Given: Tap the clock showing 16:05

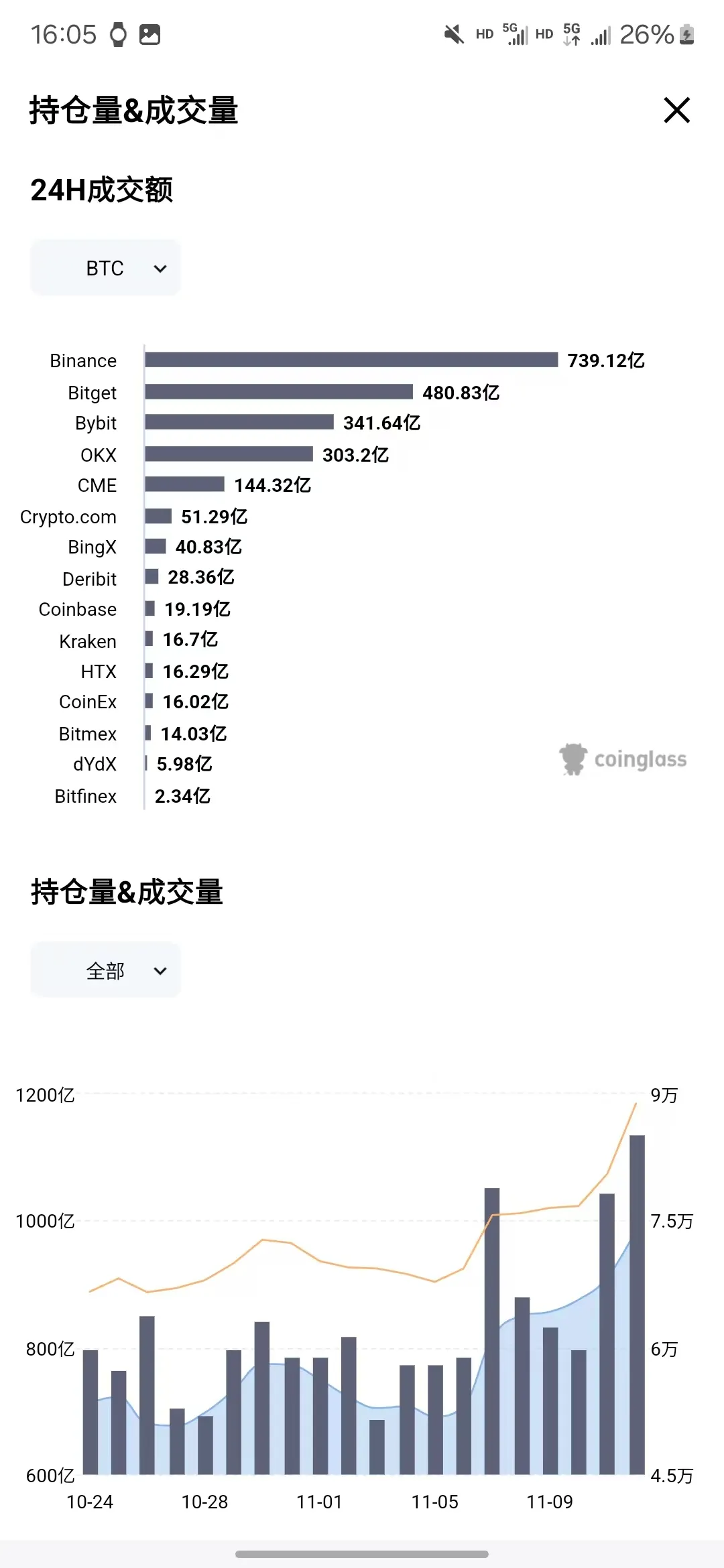Looking at the screenshot, I should pos(65,35).
